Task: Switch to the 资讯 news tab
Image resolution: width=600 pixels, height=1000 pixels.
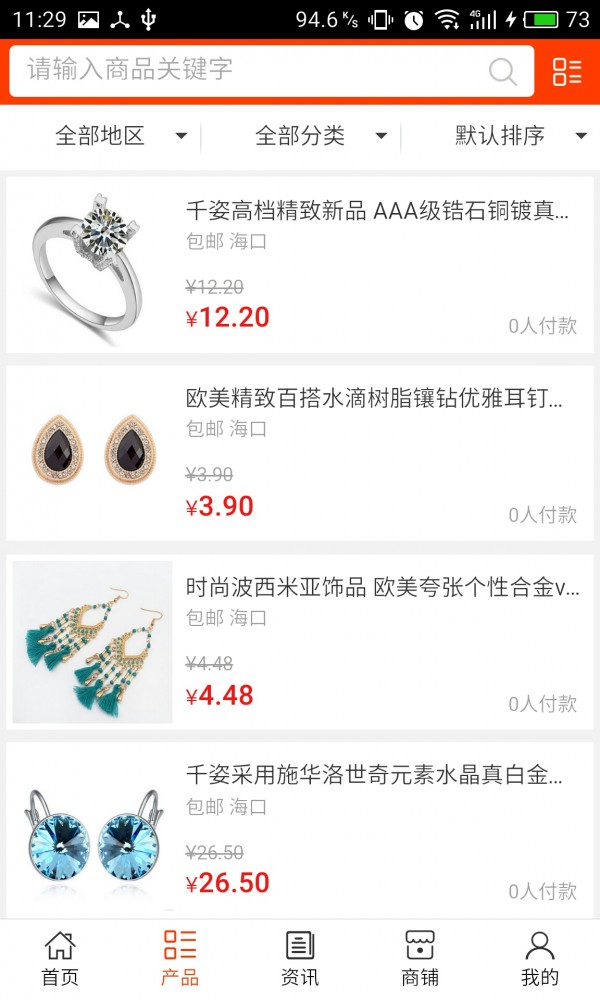Action: [300, 958]
